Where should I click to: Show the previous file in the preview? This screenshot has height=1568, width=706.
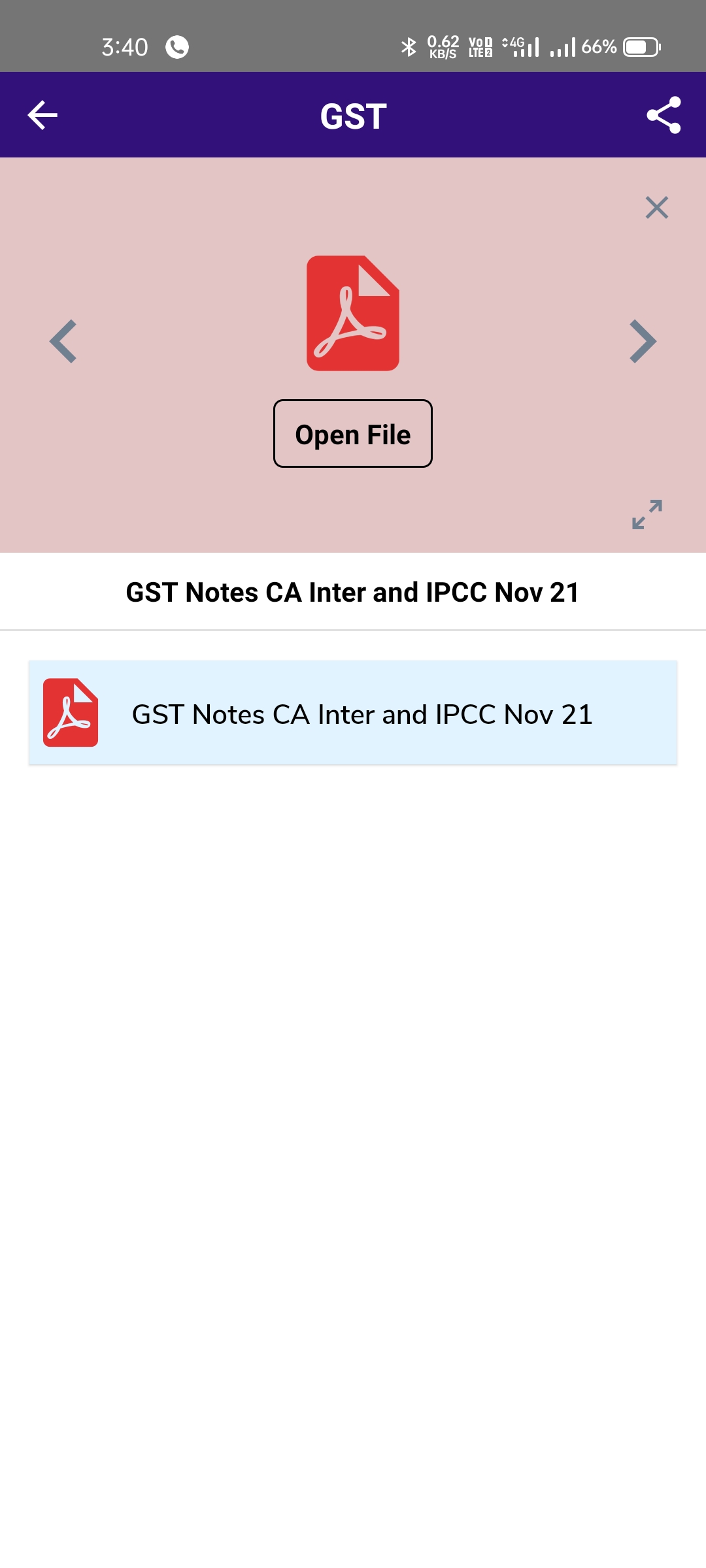[63, 341]
